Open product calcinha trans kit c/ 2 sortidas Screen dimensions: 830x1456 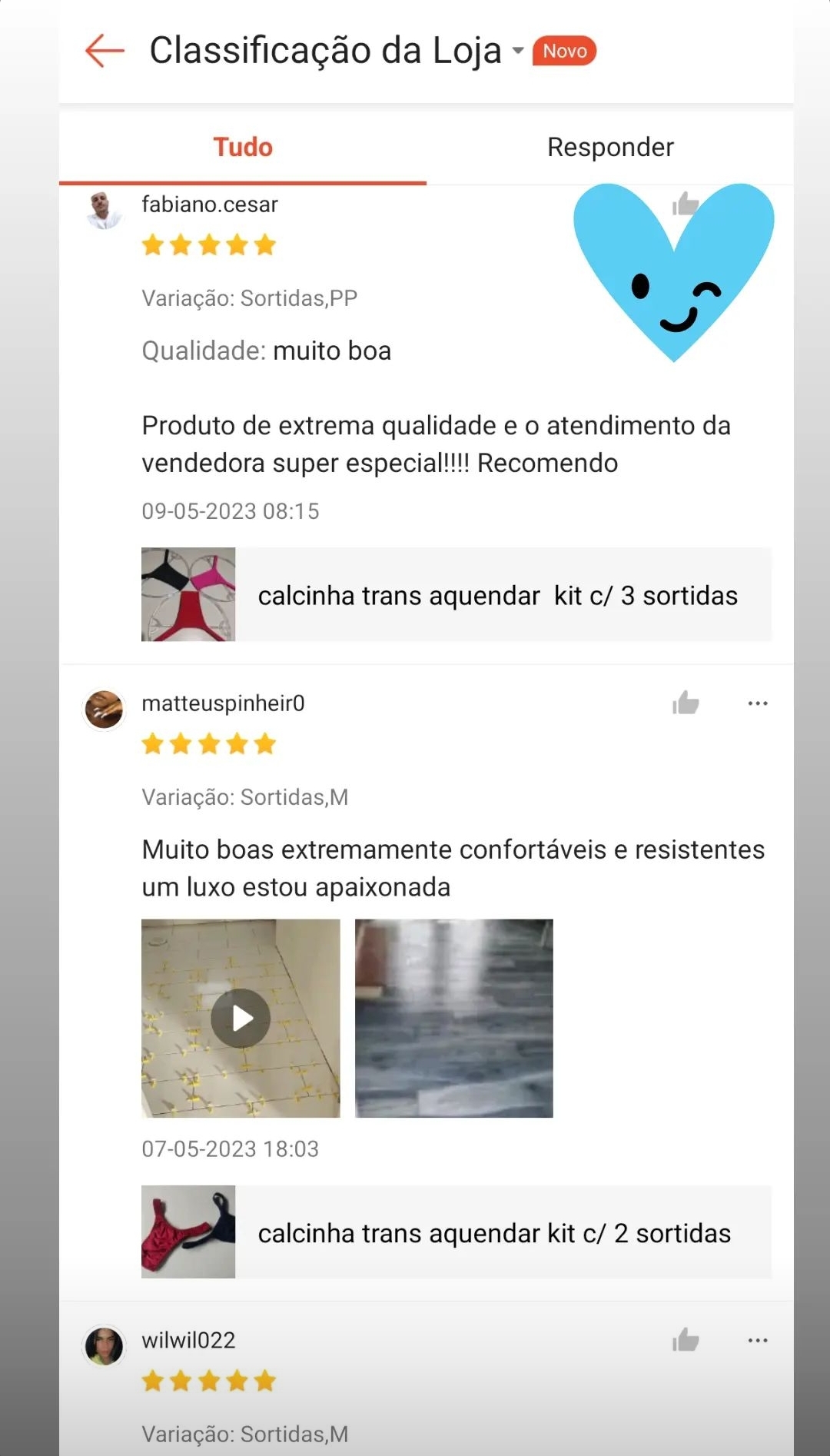456,1232
